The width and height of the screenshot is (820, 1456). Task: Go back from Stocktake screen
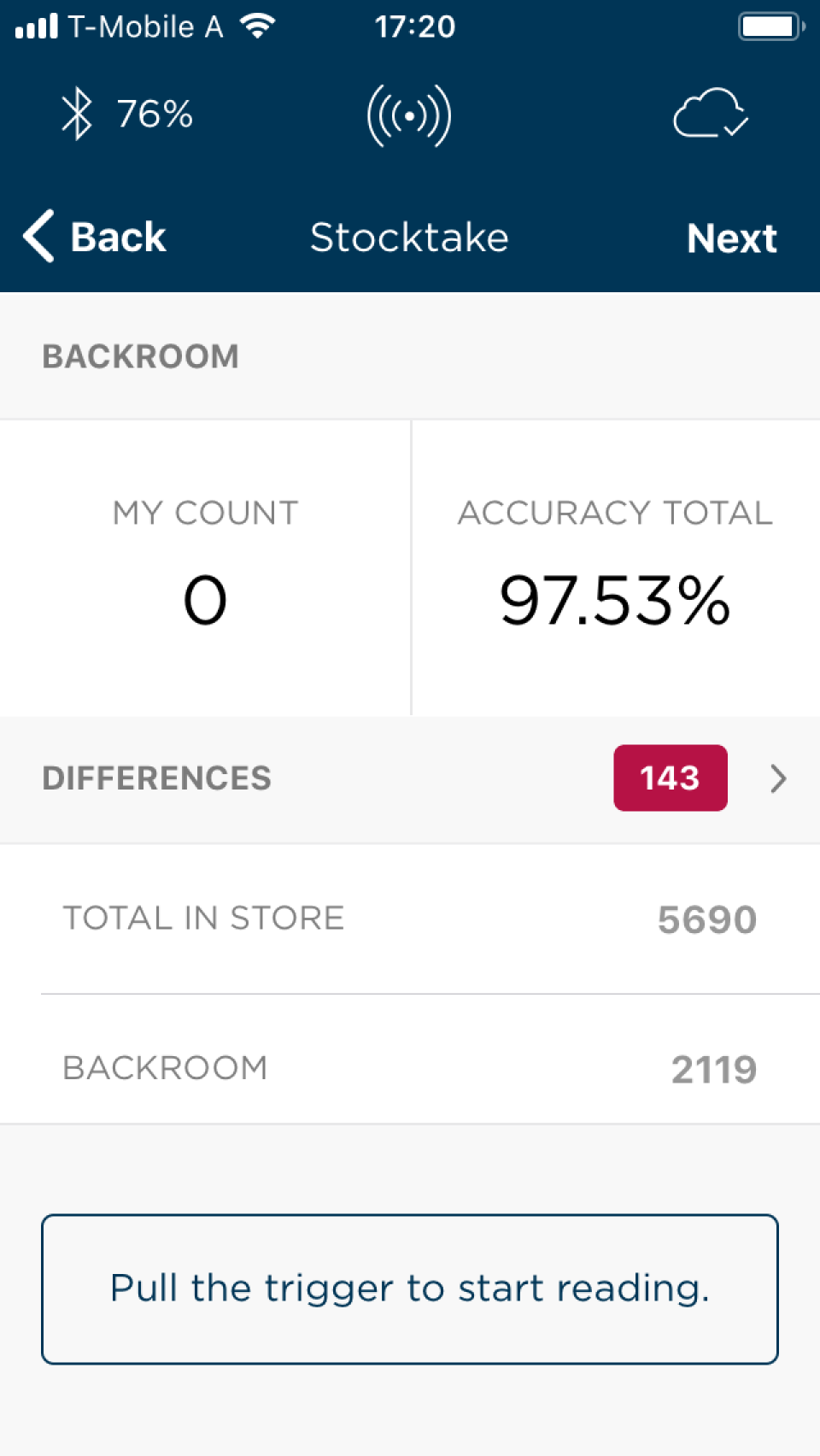(x=95, y=237)
